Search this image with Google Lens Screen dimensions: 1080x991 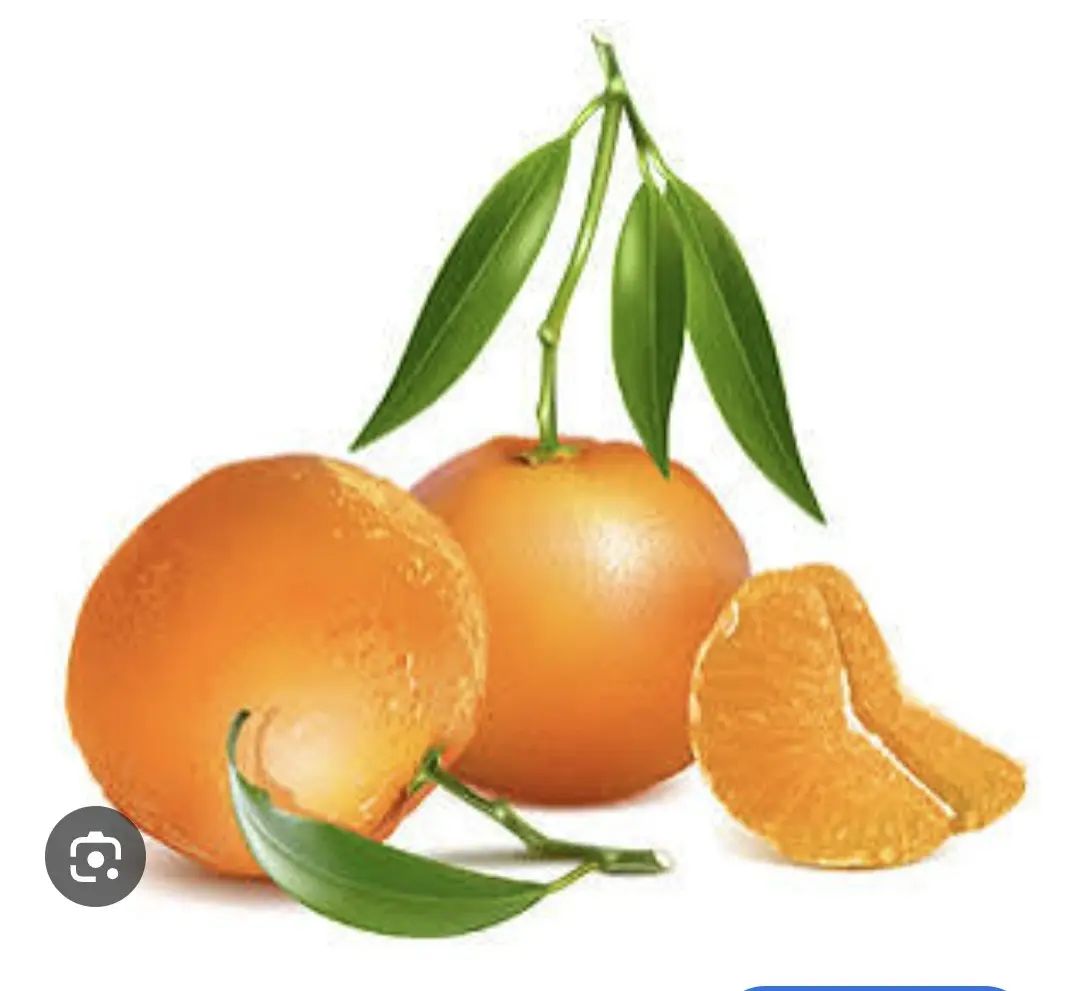96,856
